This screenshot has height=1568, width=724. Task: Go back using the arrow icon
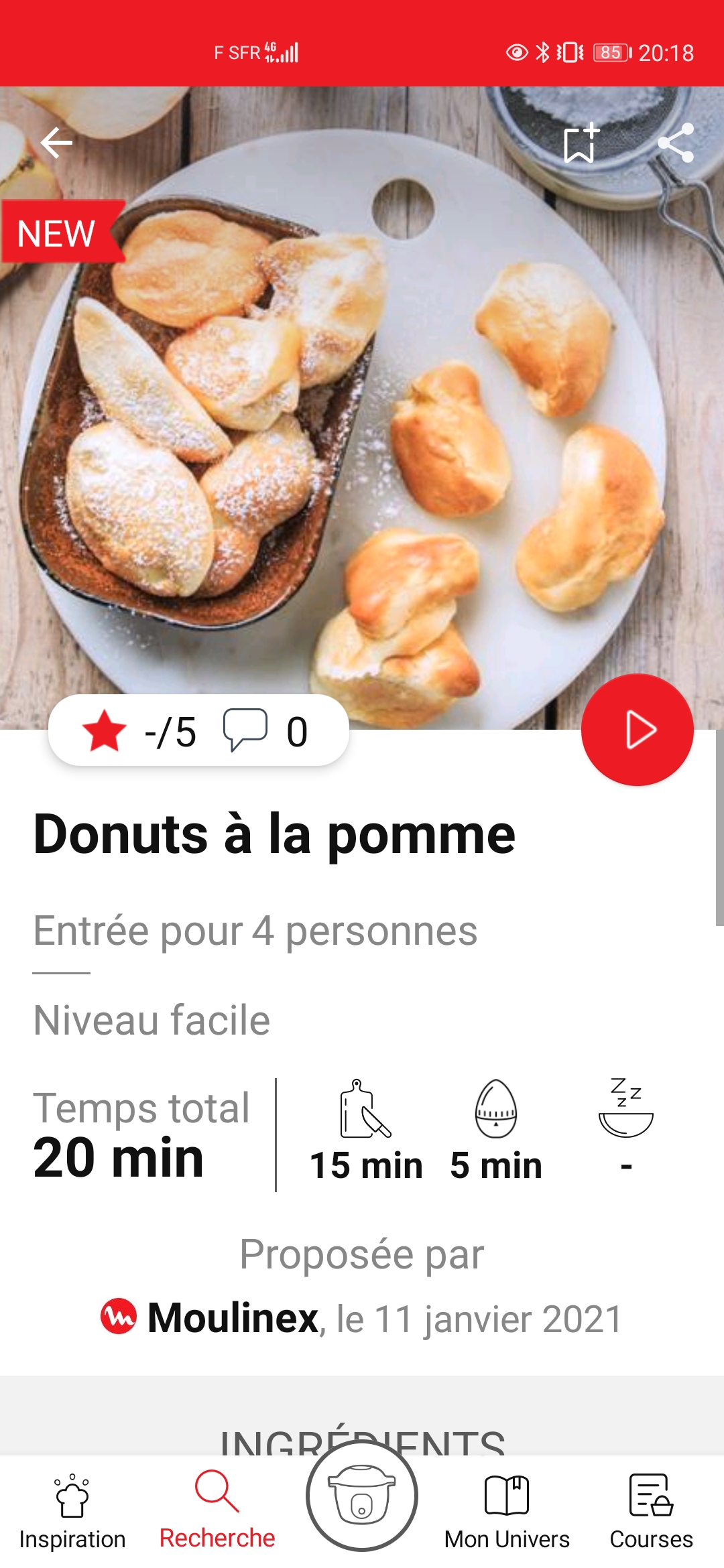click(x=56, y=143)
